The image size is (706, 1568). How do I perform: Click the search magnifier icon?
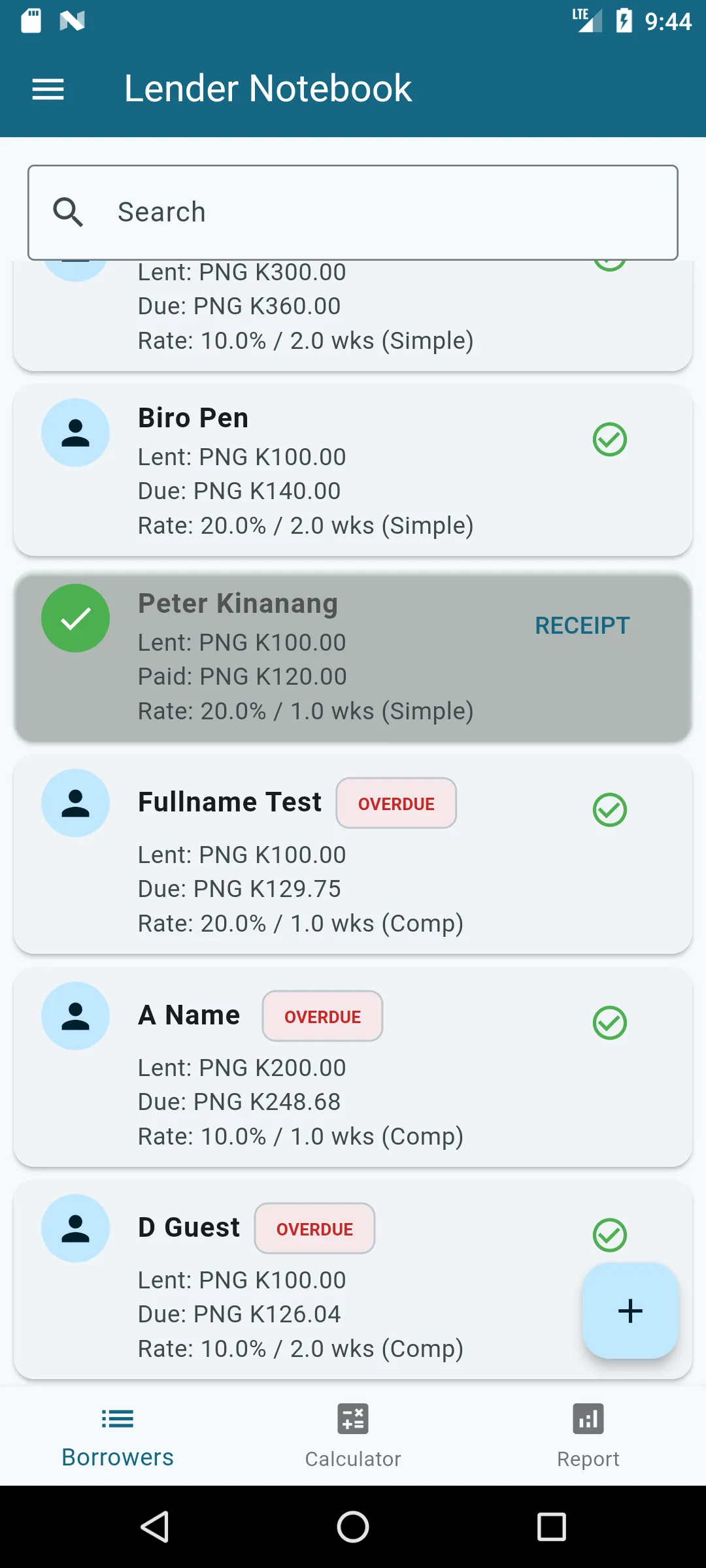[x=67, y=211]
